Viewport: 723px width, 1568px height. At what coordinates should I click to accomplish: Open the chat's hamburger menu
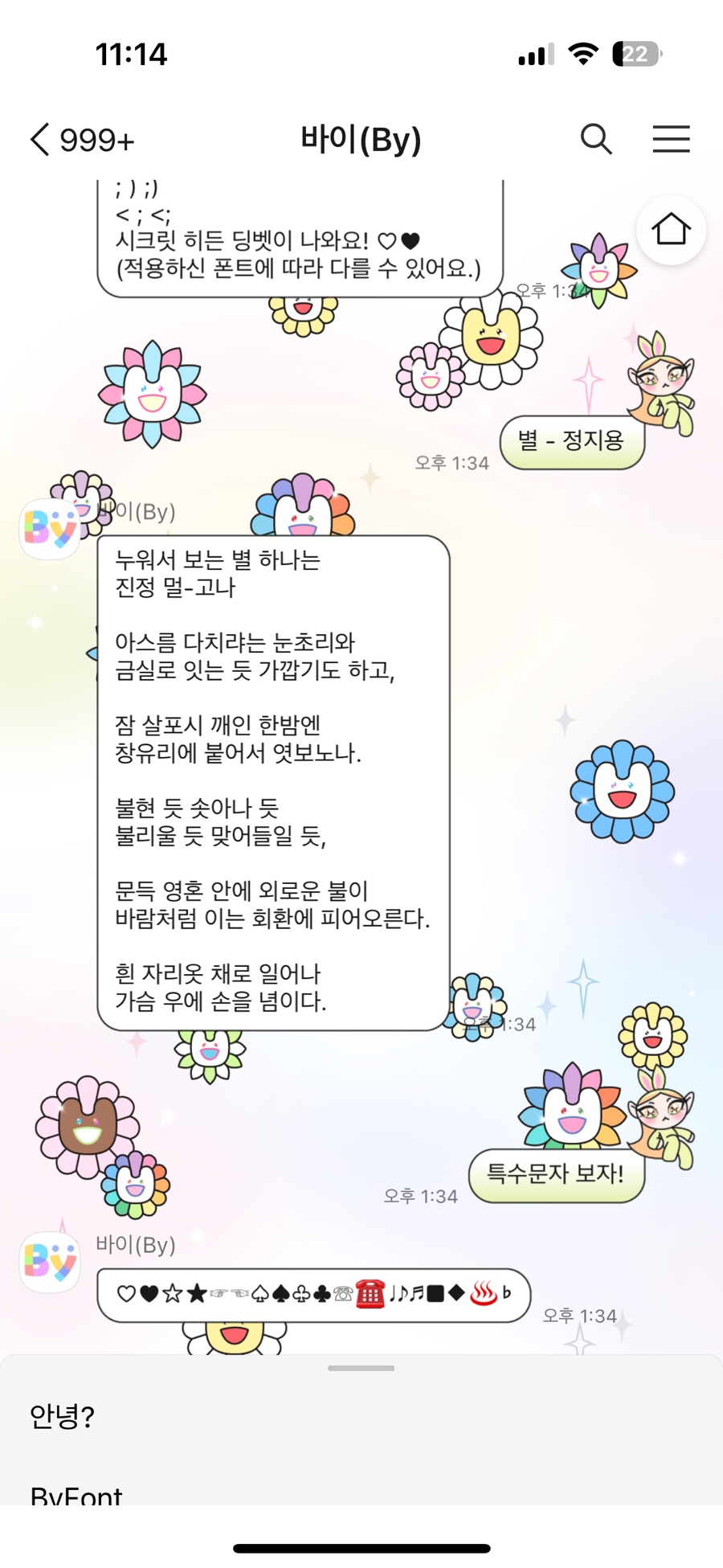pos(671,139)
